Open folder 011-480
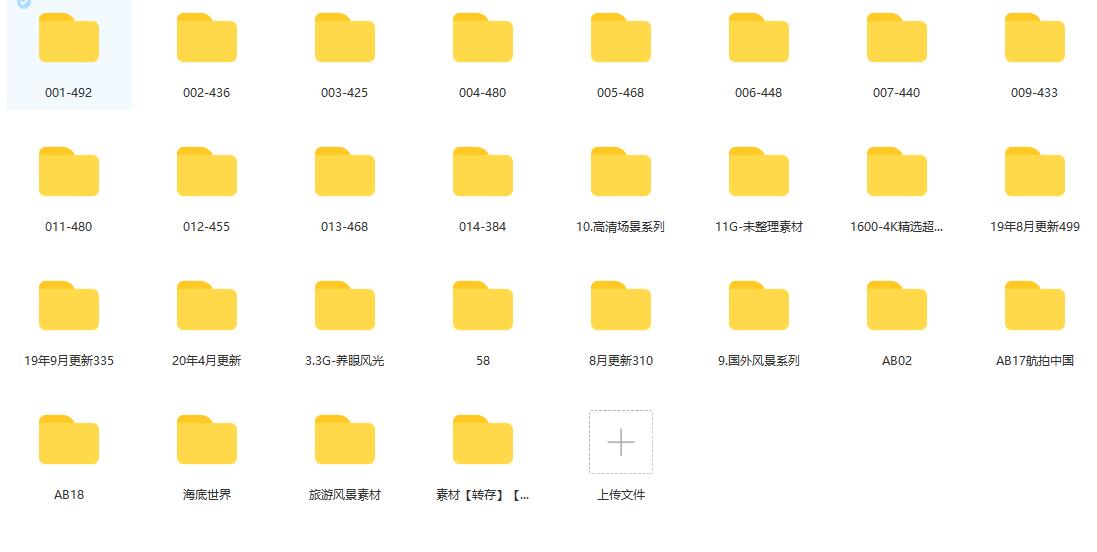Screen dimensions: 1097x552 pos(69,173)
